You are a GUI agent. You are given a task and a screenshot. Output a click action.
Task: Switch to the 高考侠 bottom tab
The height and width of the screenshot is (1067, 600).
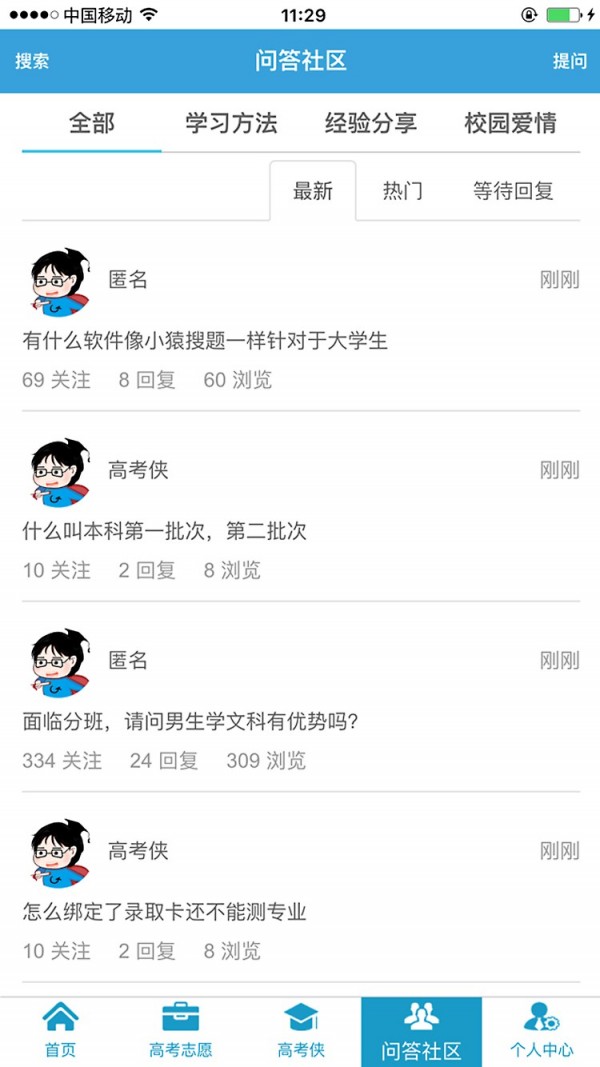(301, 1031)
